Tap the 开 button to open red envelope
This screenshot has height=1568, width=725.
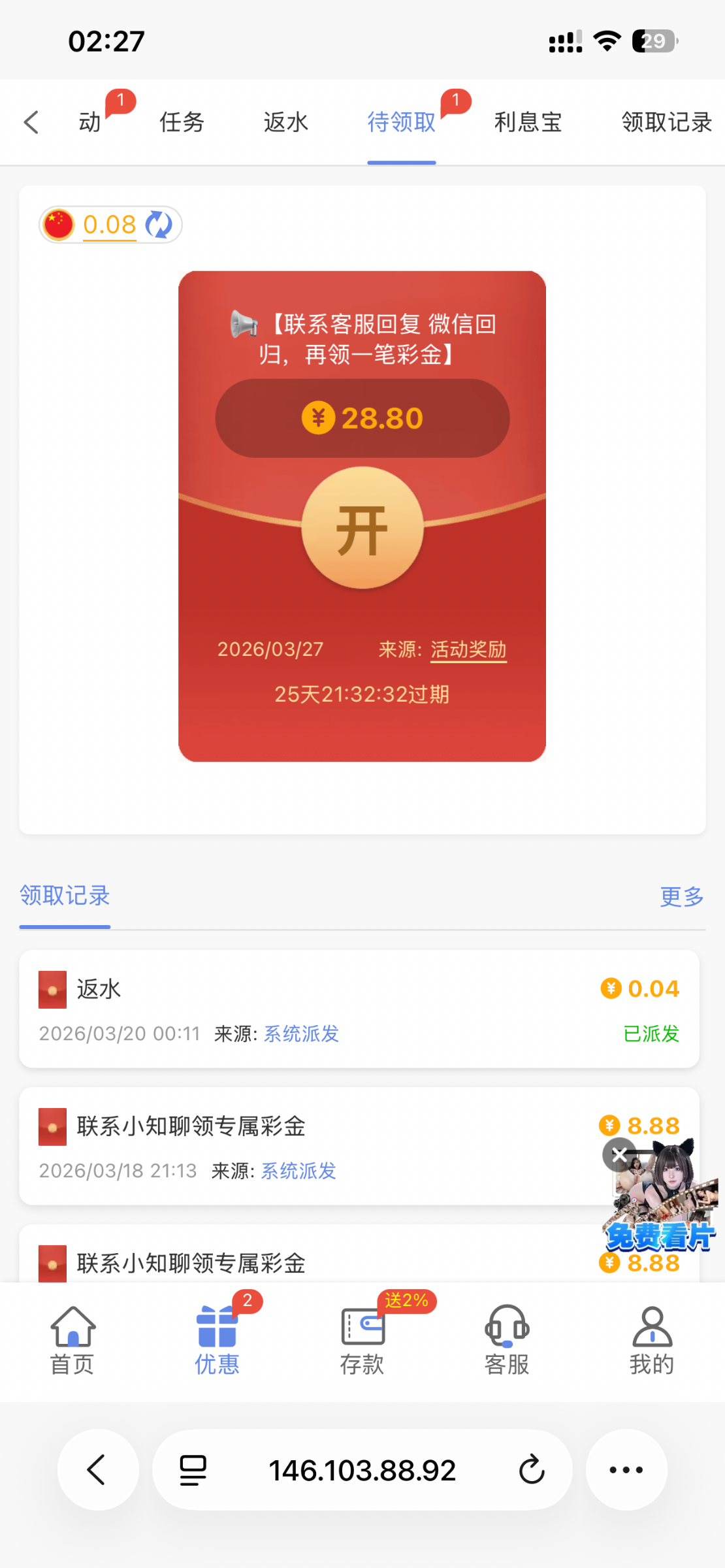click(x=362, y=528)
